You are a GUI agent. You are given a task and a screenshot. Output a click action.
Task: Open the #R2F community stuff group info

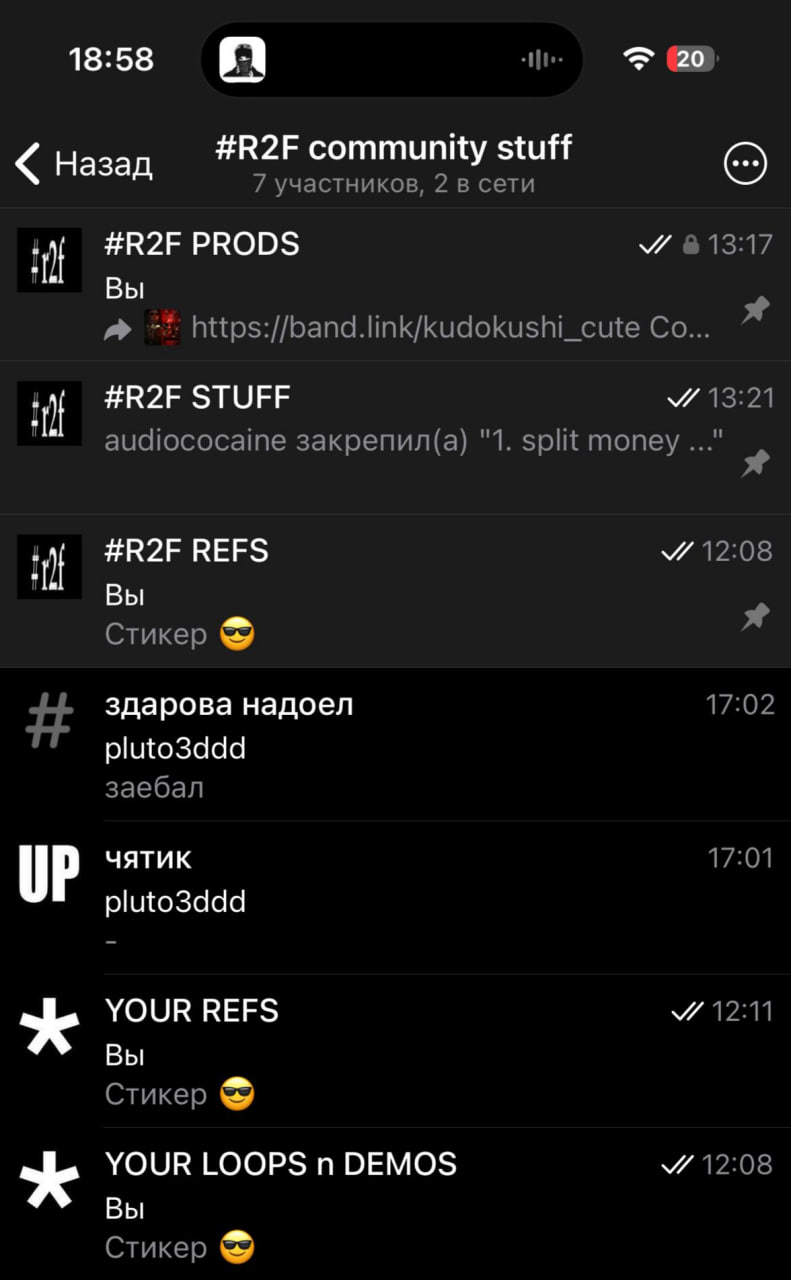(394, 164)
